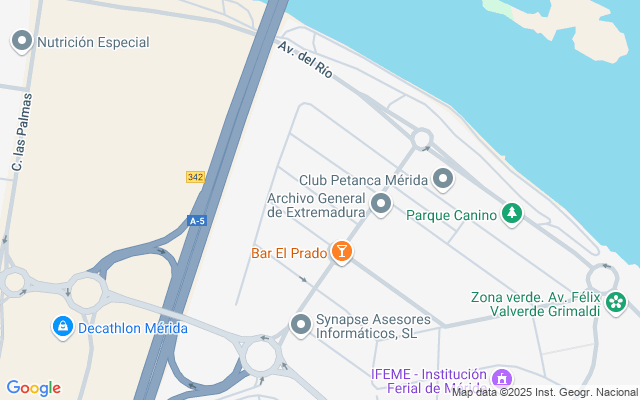The height and width of the screenshot is (400, 640).
Task: Select the Decathlon Mérida shopping pin
Action: 62,327
